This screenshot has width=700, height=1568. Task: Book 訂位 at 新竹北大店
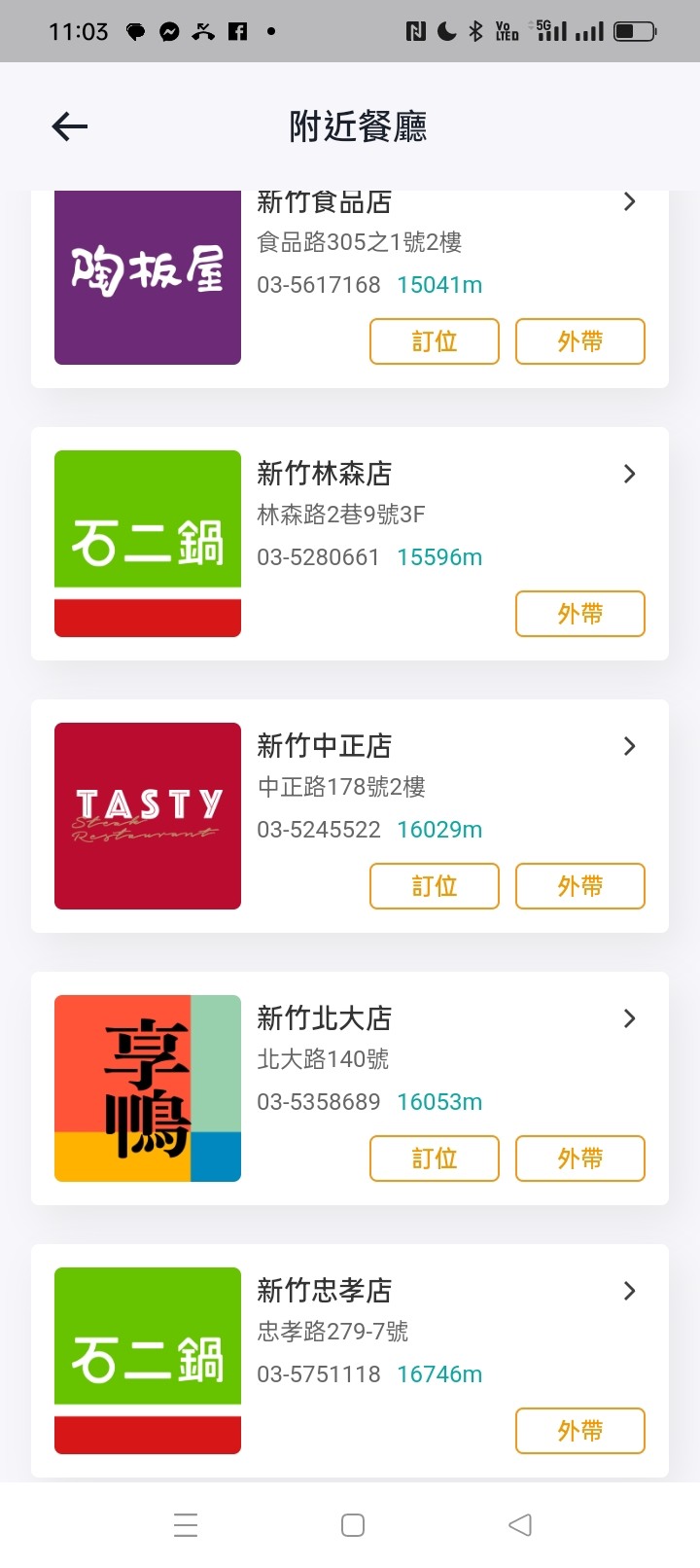[x=435, y=1158]
